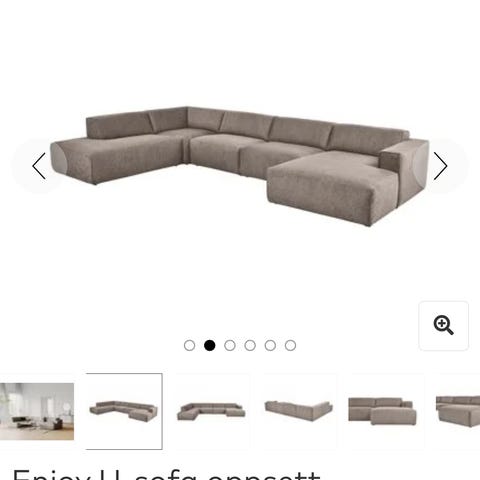
Task: Tap the main sofa product image
Action: pos(240,166)
